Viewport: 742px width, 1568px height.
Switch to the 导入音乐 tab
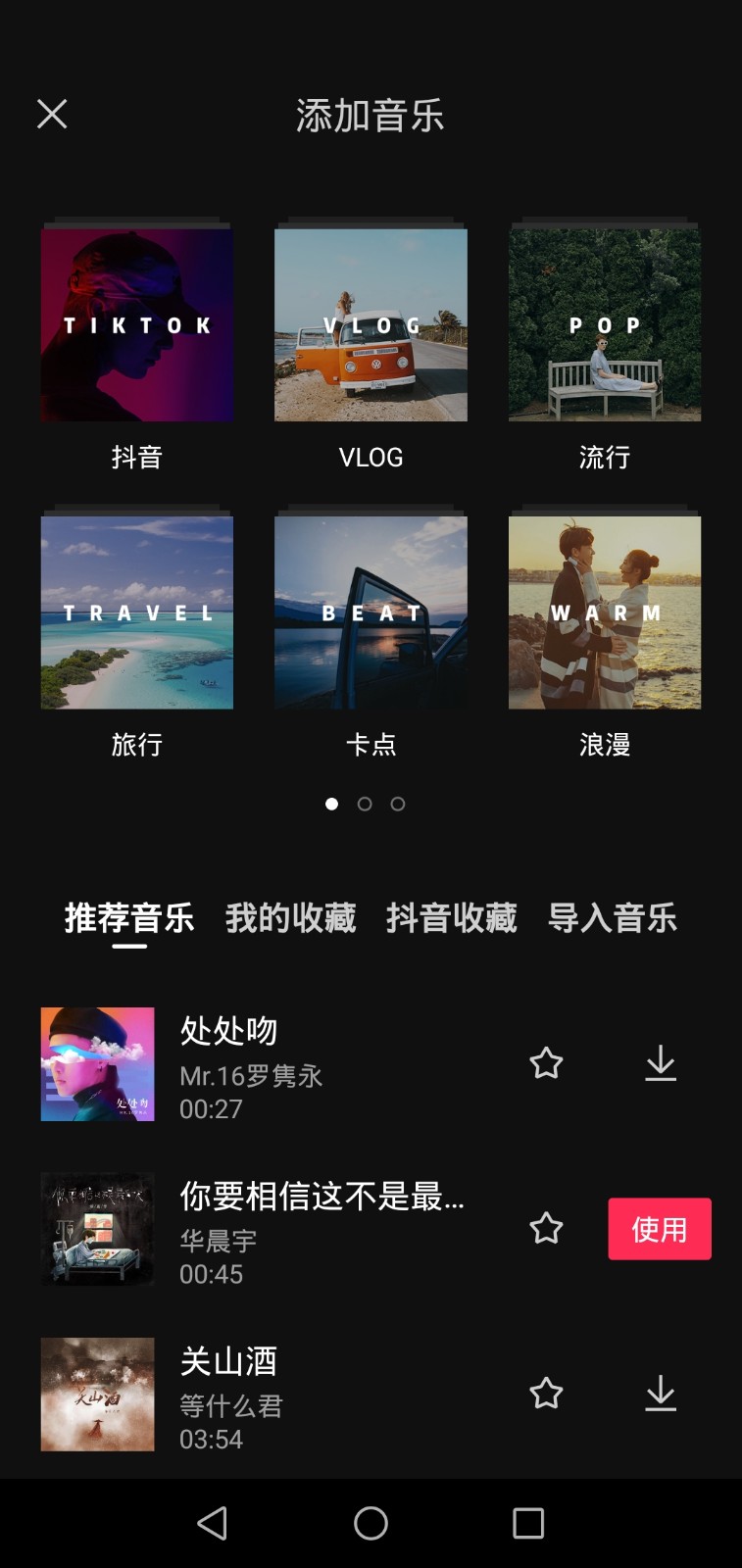click(612, 918)
